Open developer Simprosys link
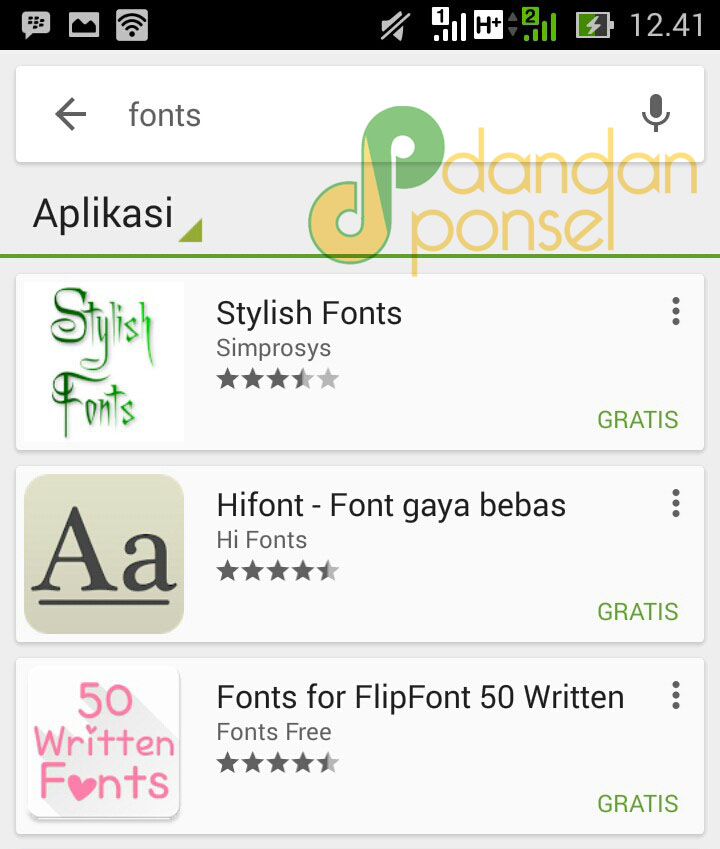The image size is (720, 849). pos(273,348)
